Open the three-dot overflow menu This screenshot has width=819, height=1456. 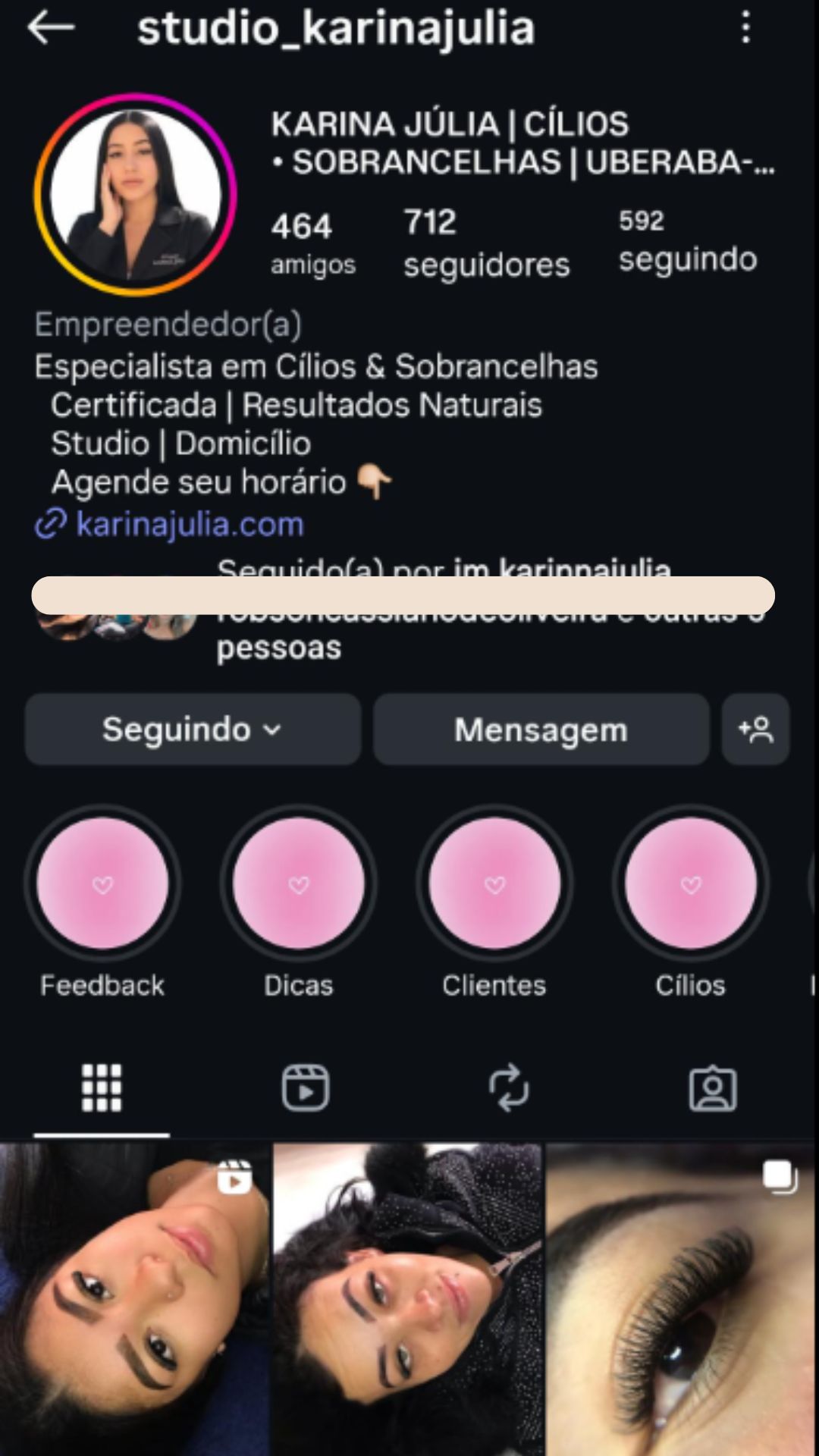(x=746, y=28)
